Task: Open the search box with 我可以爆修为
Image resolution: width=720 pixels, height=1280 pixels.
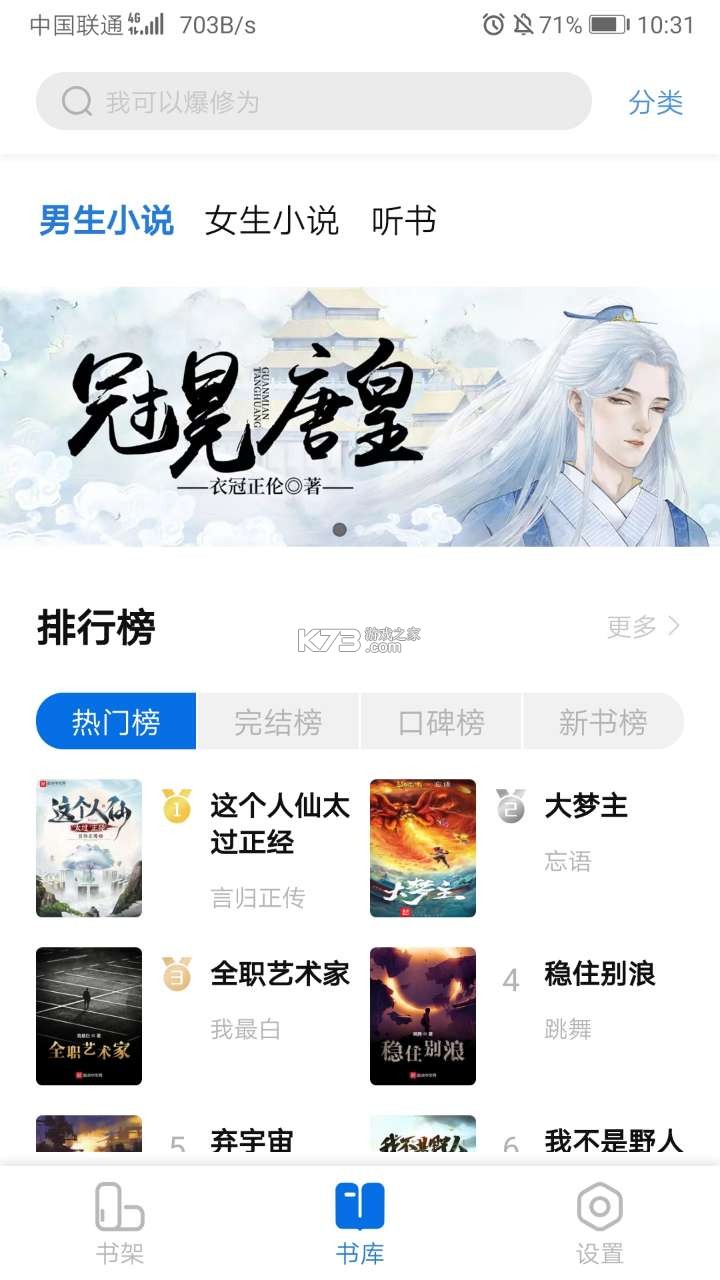Action: [314, 102]
